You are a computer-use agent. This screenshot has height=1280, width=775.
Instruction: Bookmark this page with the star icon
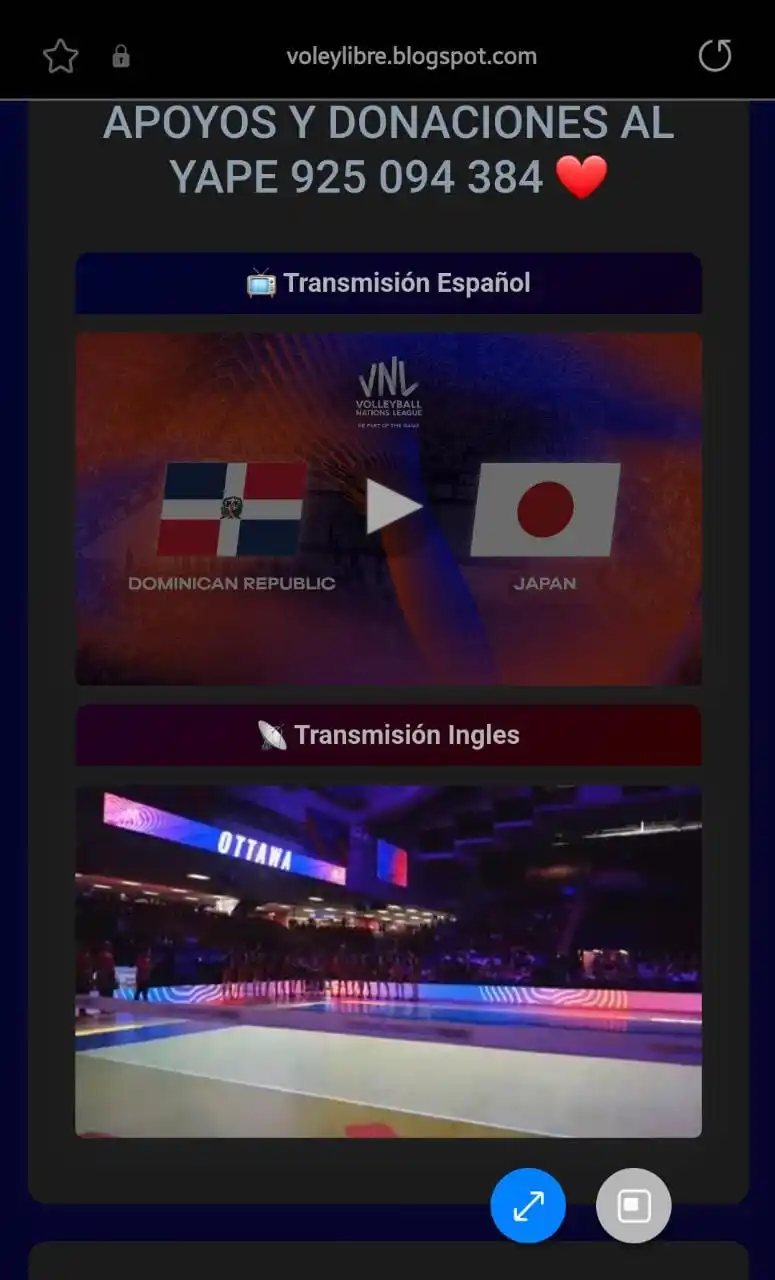click(61, 57)
